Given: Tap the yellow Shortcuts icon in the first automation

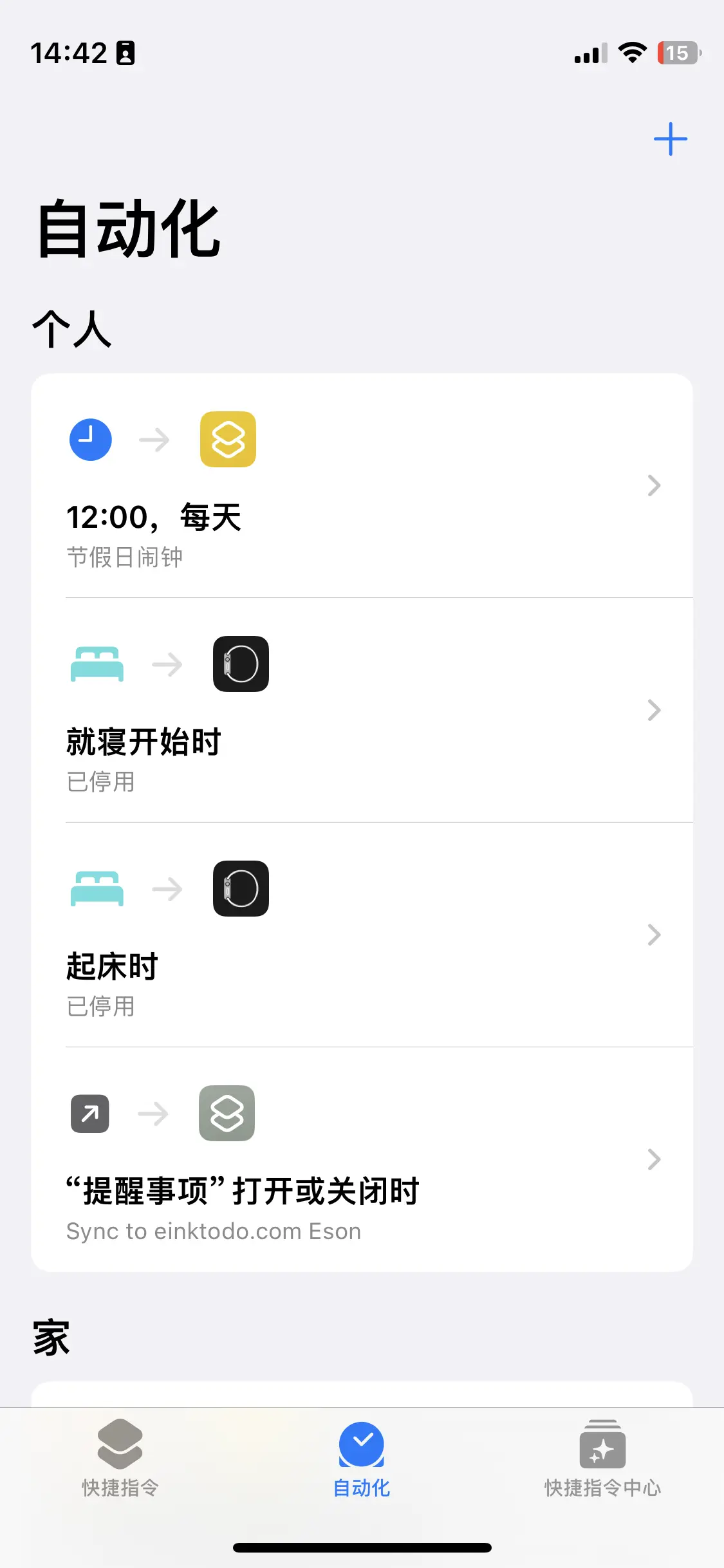Looking at the screenshot, I should click(227, 440).
